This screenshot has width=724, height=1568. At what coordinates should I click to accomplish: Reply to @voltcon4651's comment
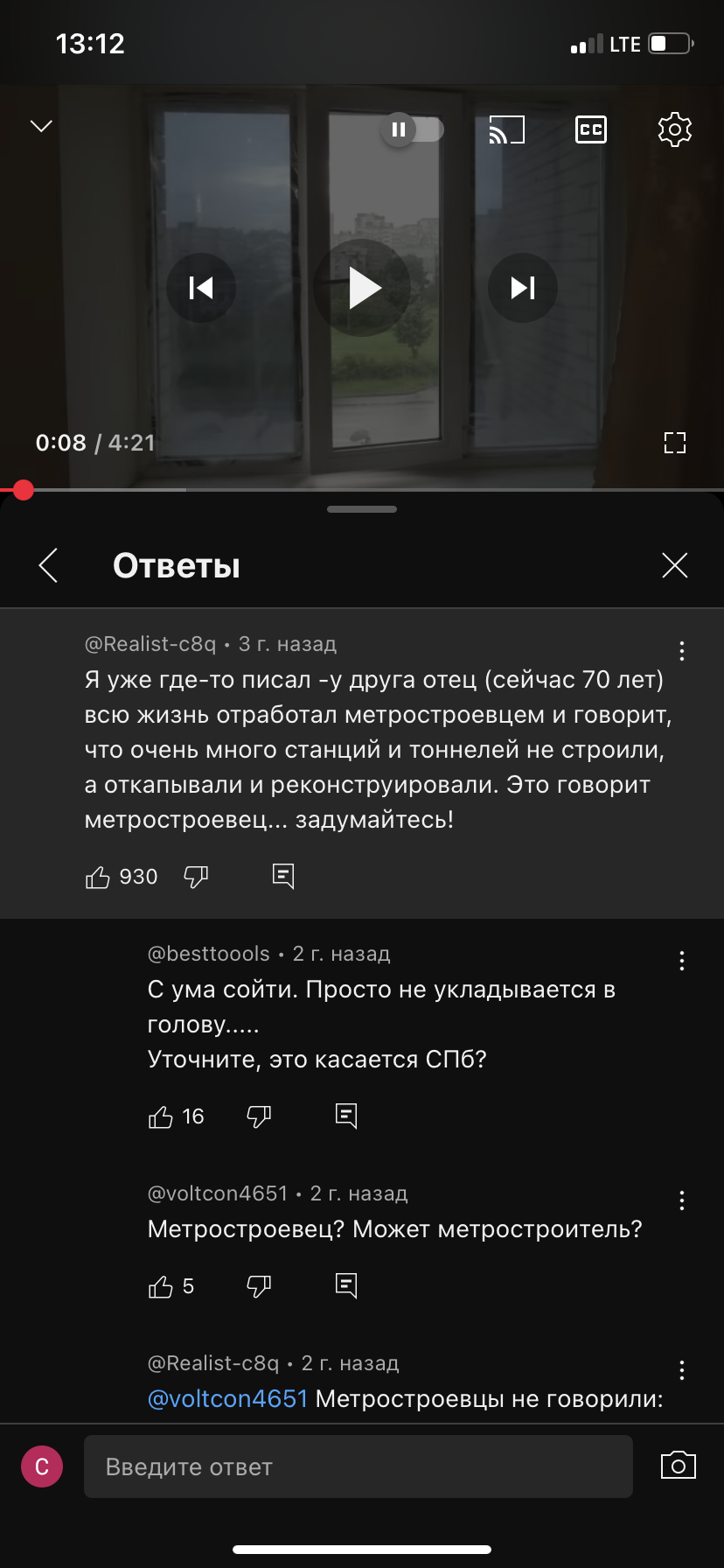(346, 1286)
